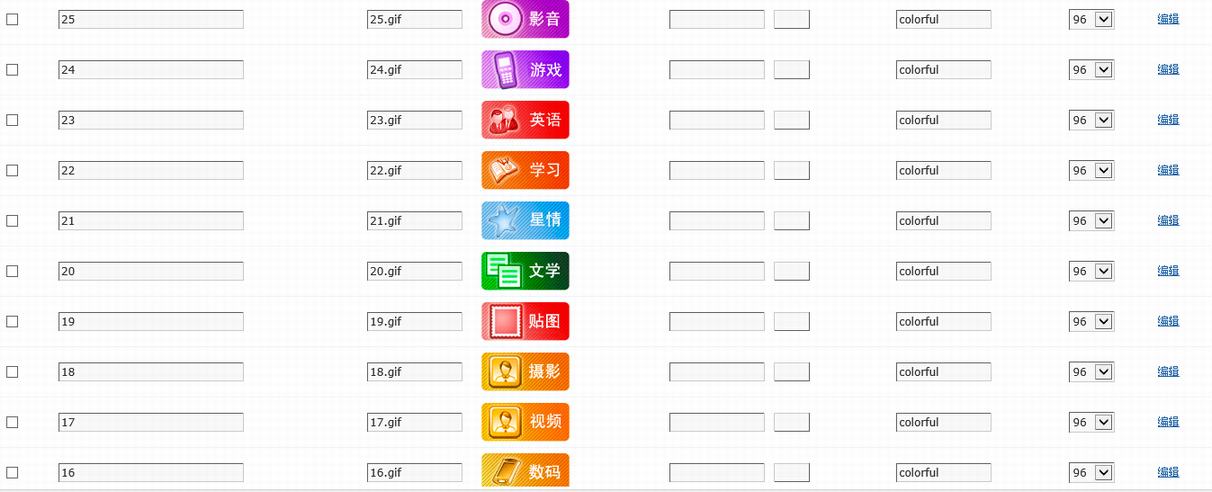This screenshot has width=1212, height=492.
Task: Open the 96 dropdown in row 18
Action: pyautogui.click(x=1091, y=372)
